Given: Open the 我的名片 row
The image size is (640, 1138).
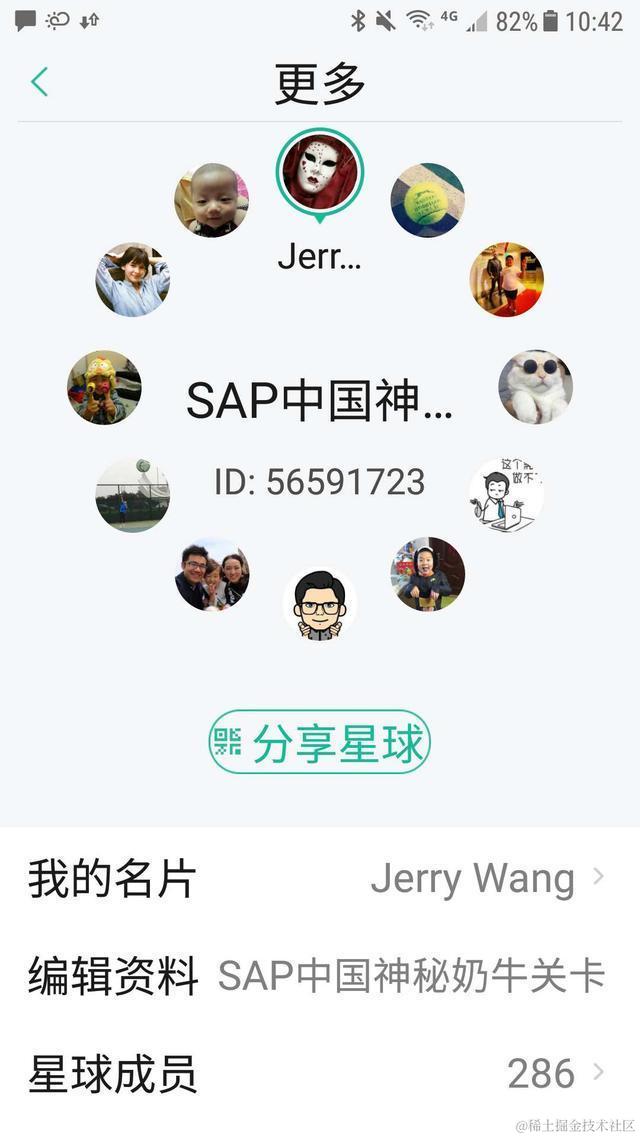Looking at the screenshot, I should point(319,878).
